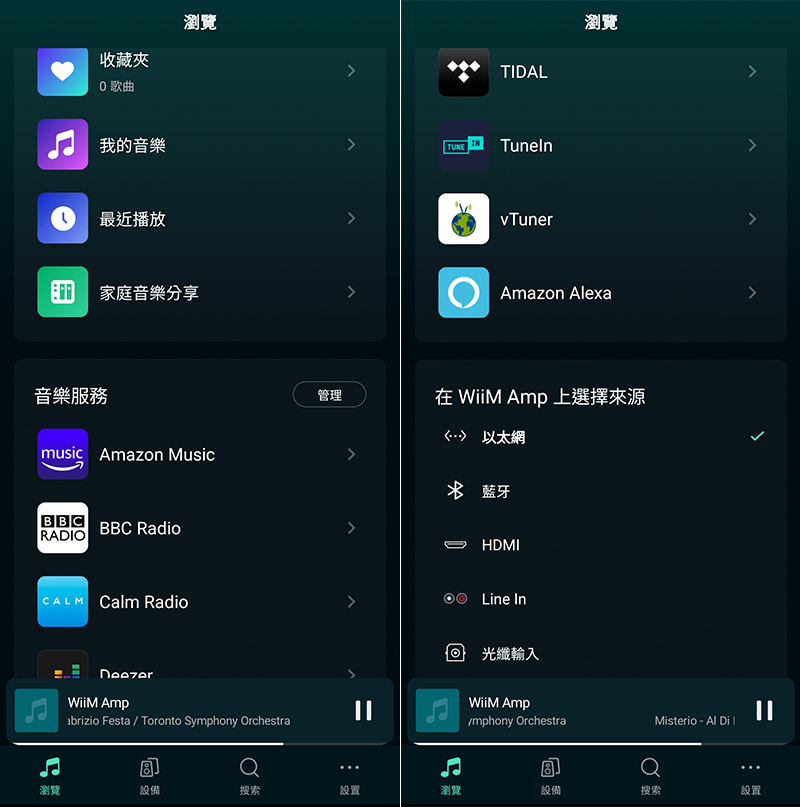Image resolution: width=800 pixels, height=807 pixels.
Task: Open 我的音樂 library
Action: coord(200,145)
